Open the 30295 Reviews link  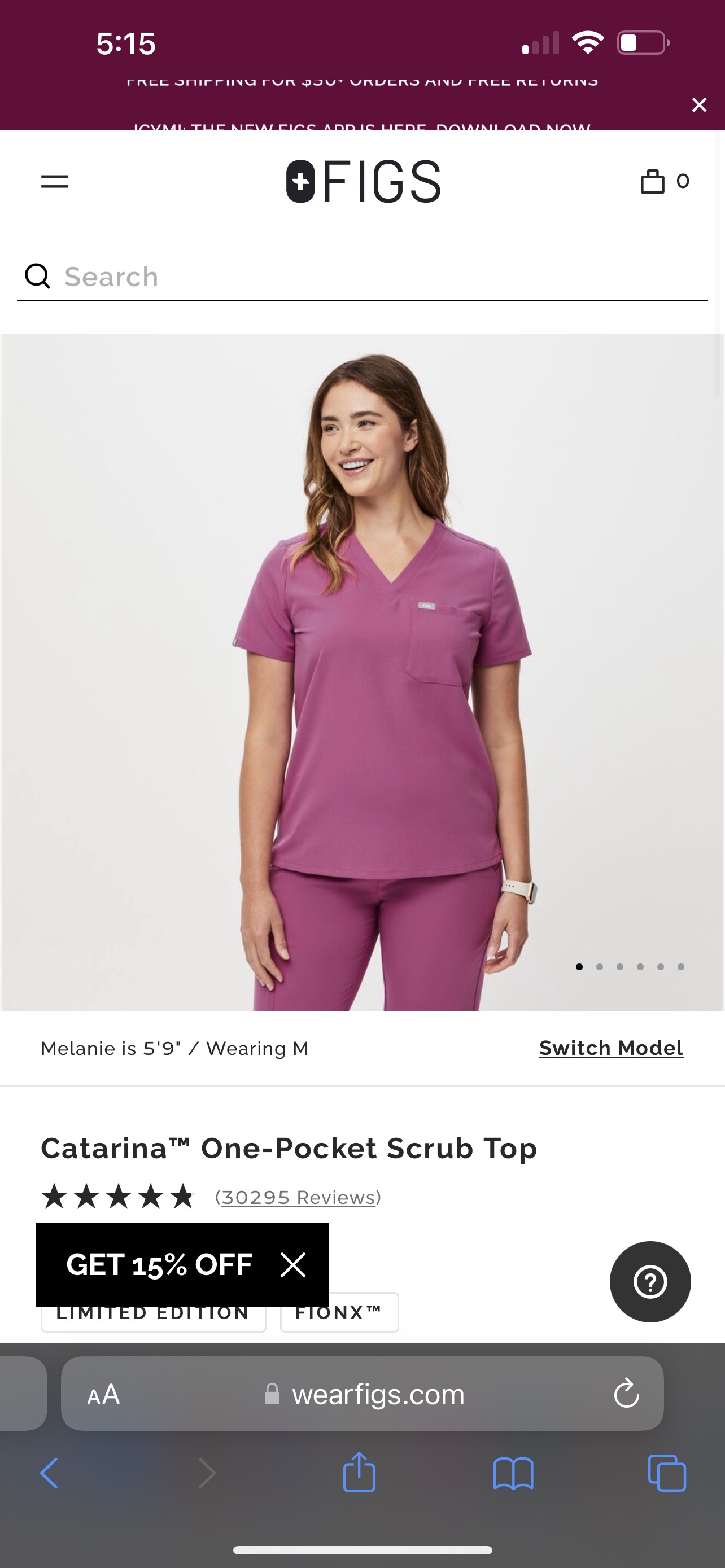tap(298, 1197)
